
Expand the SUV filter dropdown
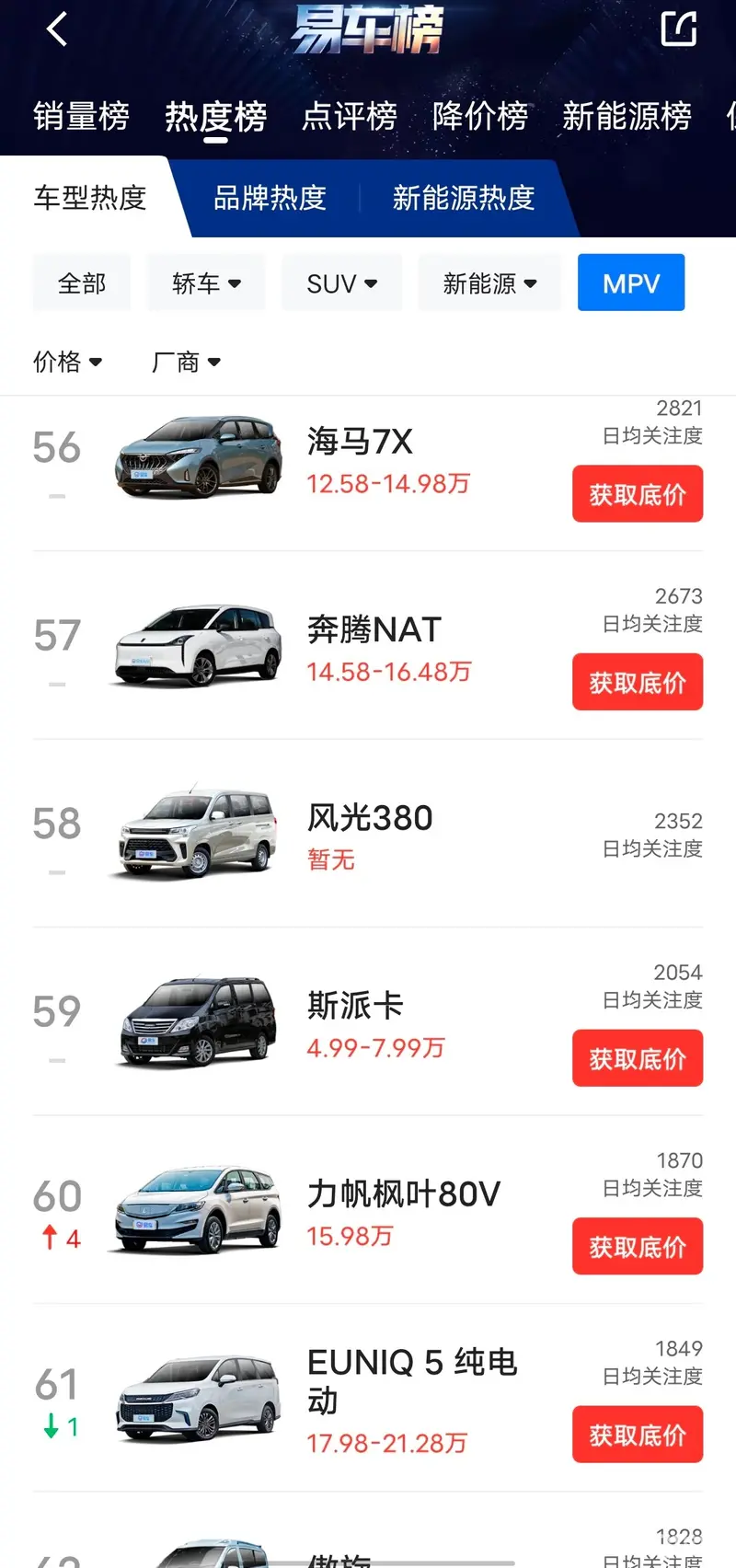click(x=341, y=283)
